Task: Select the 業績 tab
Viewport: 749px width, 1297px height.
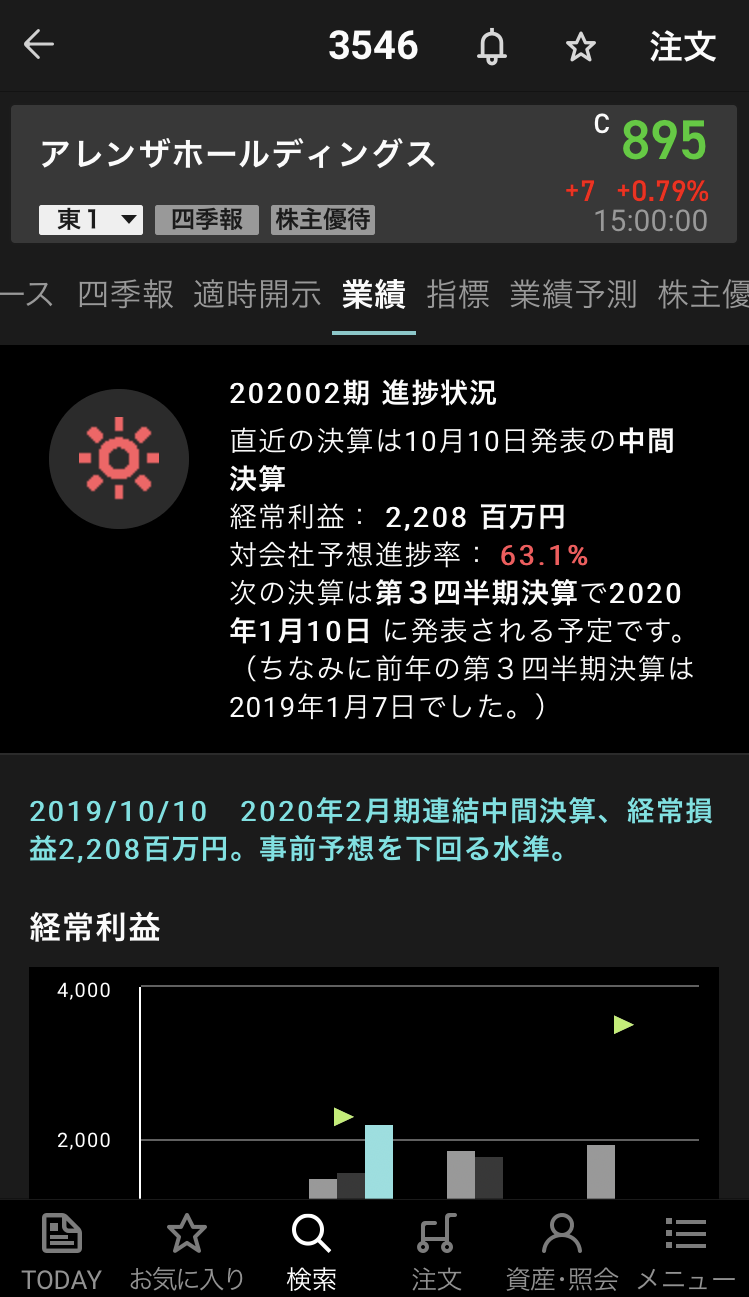Action: coord(373,295)
